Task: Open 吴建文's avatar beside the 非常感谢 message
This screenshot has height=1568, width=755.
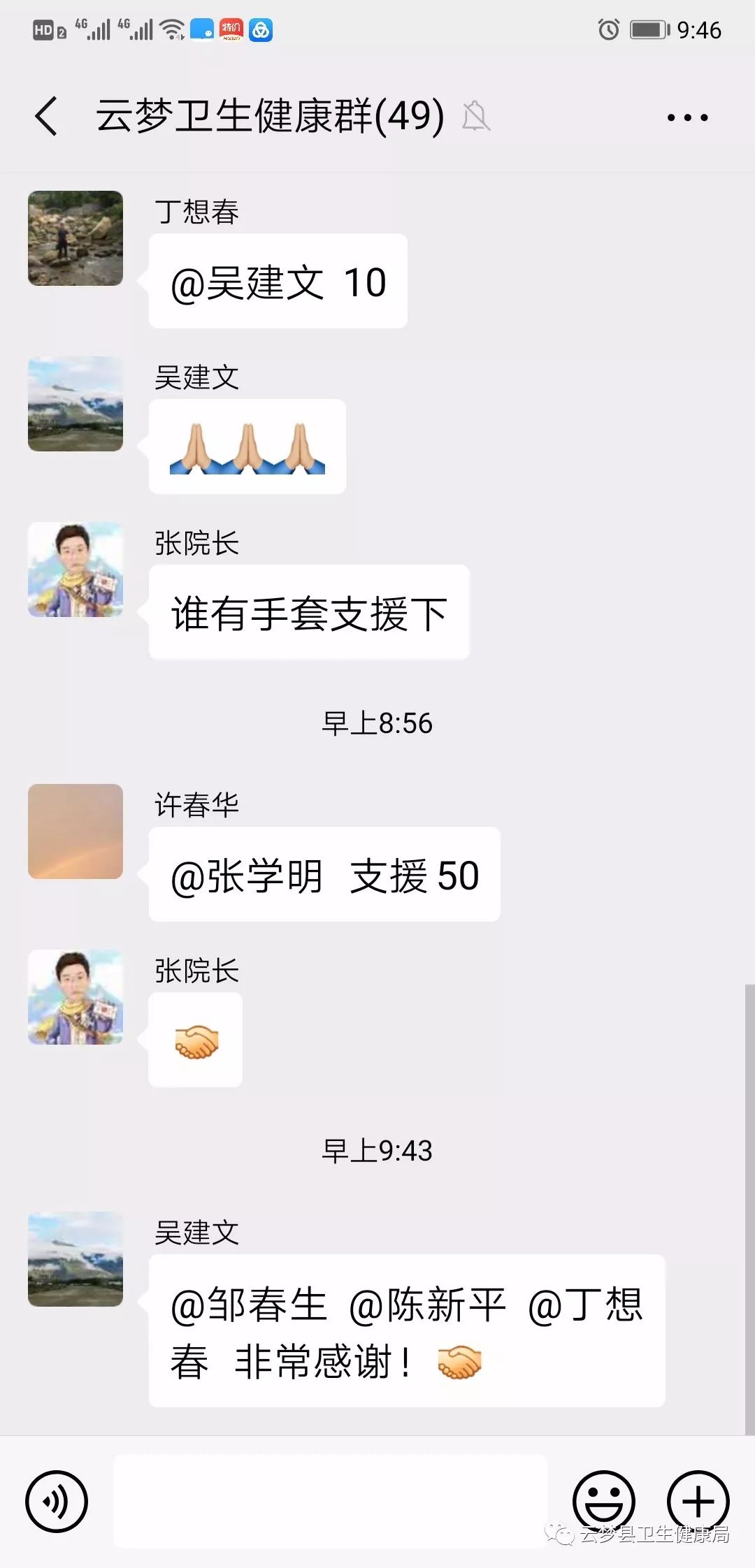Action: coord(75,1259)
